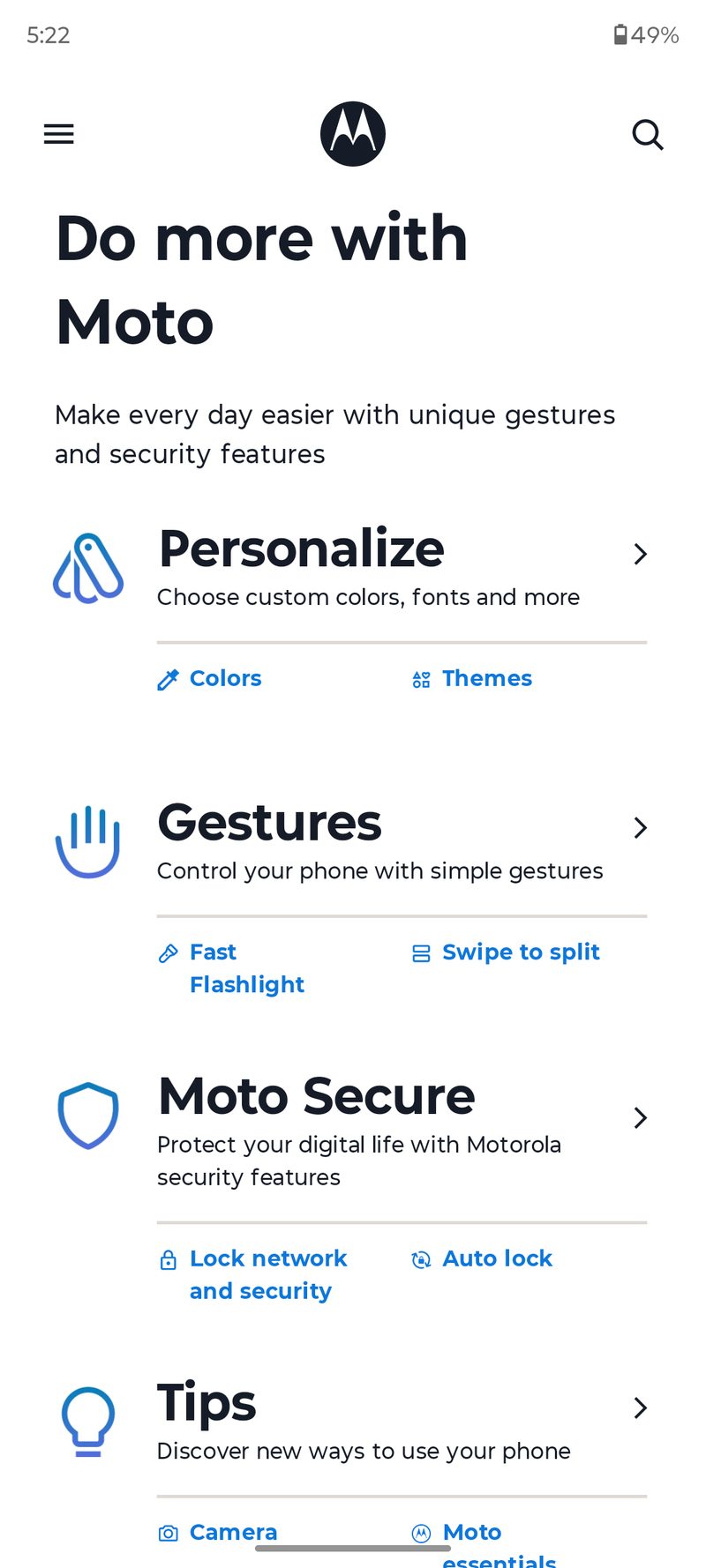Open the Auto lock link

[496, 1258]
